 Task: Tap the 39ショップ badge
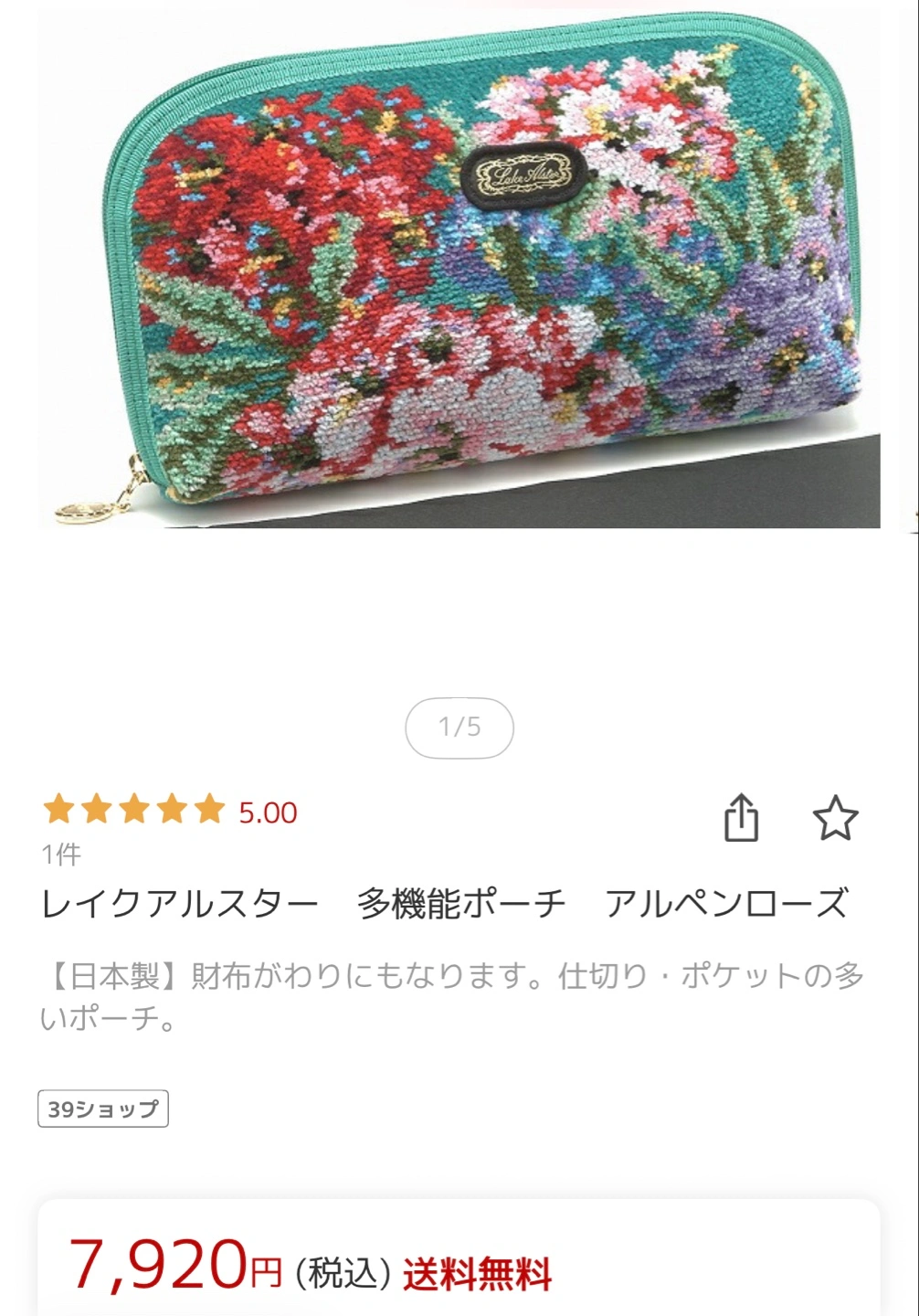103,1109
